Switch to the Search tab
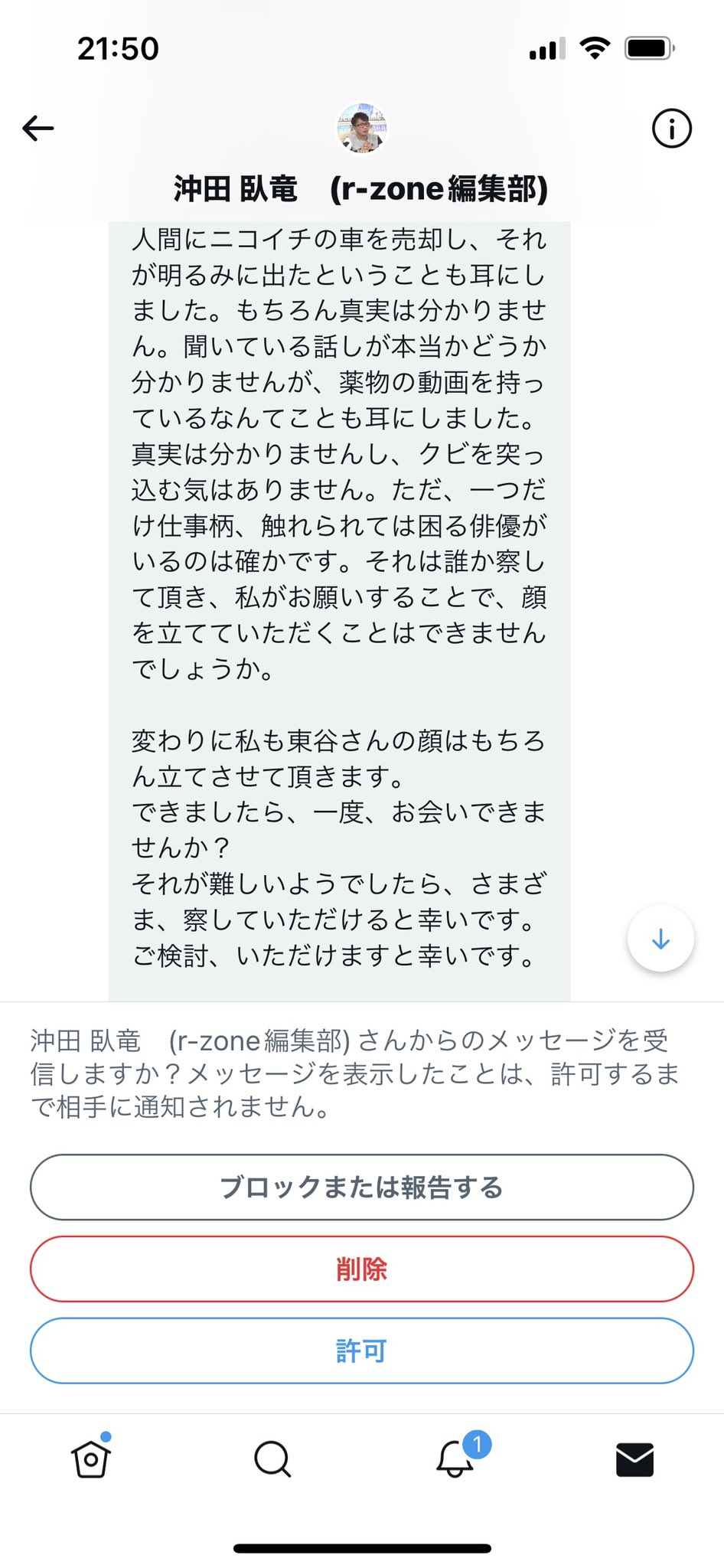Screen dimensions: 724x1568 [x=272, y=1459]
